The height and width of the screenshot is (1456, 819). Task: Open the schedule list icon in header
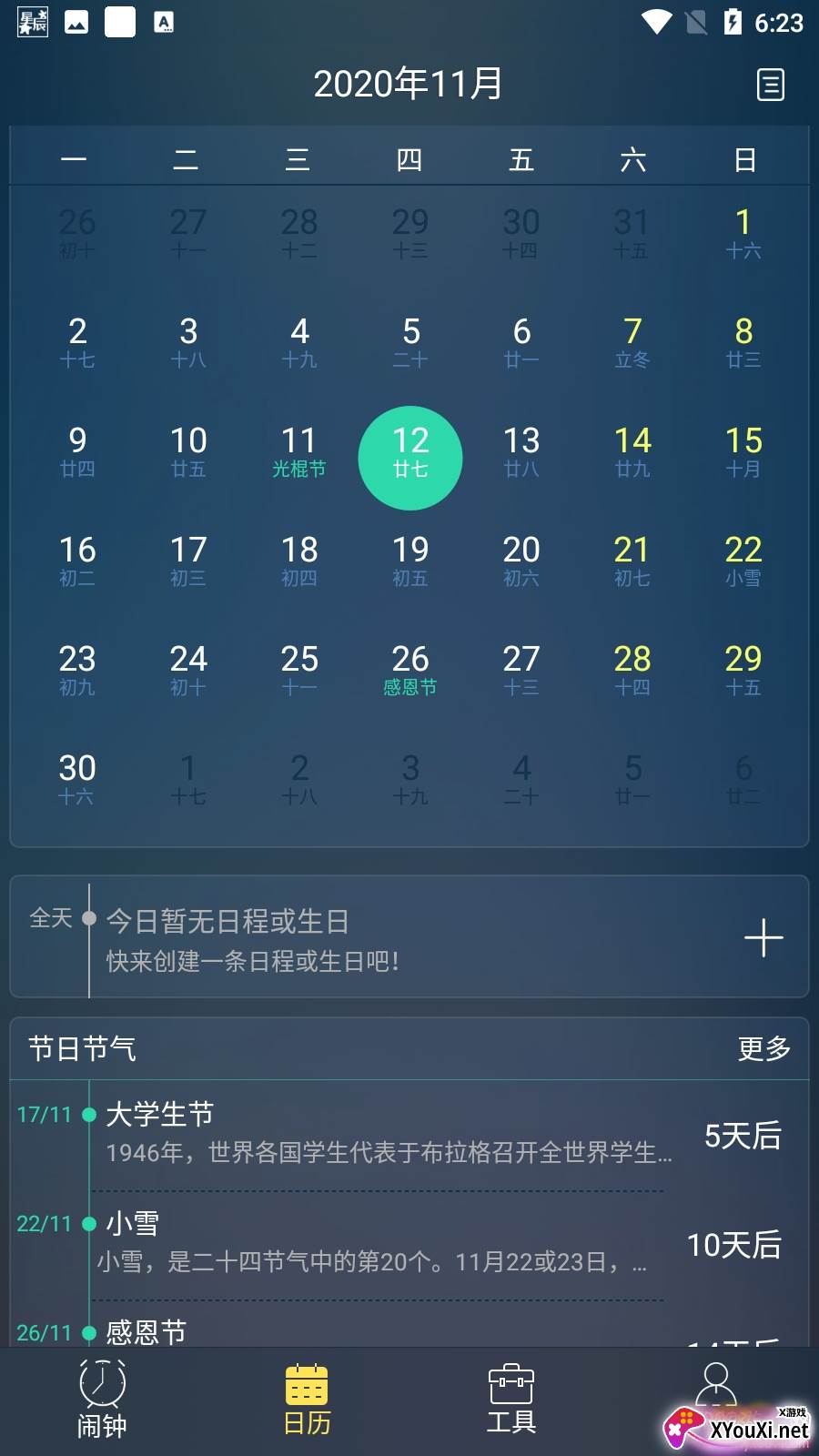coord(771,85)
